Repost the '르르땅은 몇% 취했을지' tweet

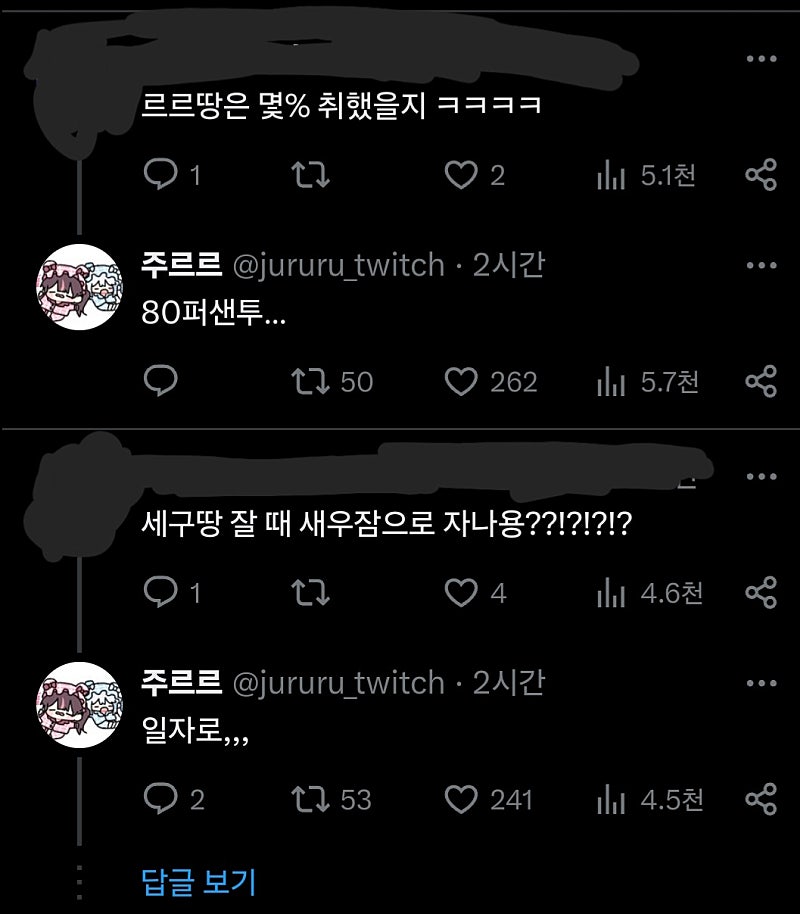point(310,176)
